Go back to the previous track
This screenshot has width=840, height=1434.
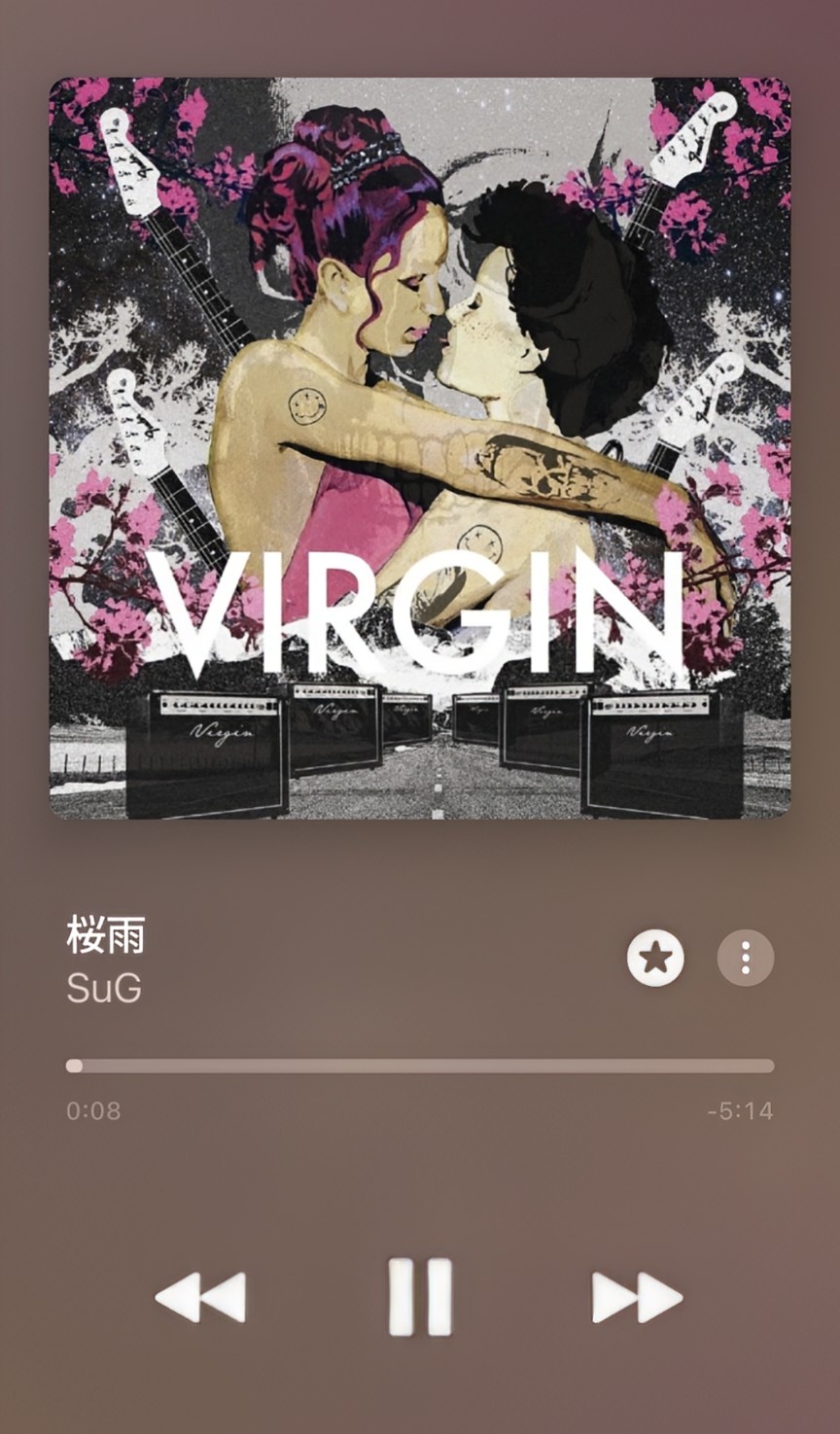201,1298
